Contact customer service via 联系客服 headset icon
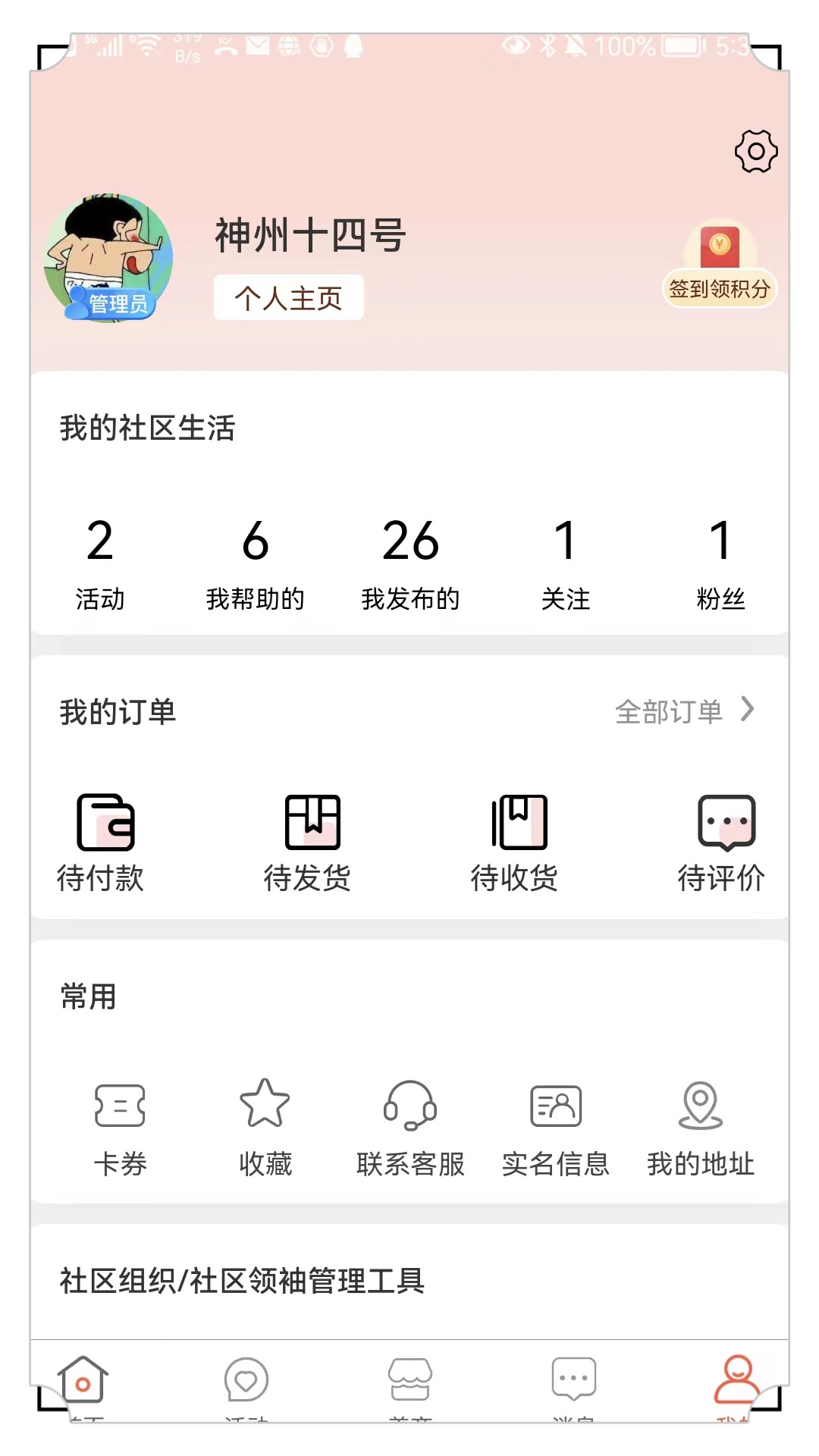819x1456 pixels. point(410,1107)
